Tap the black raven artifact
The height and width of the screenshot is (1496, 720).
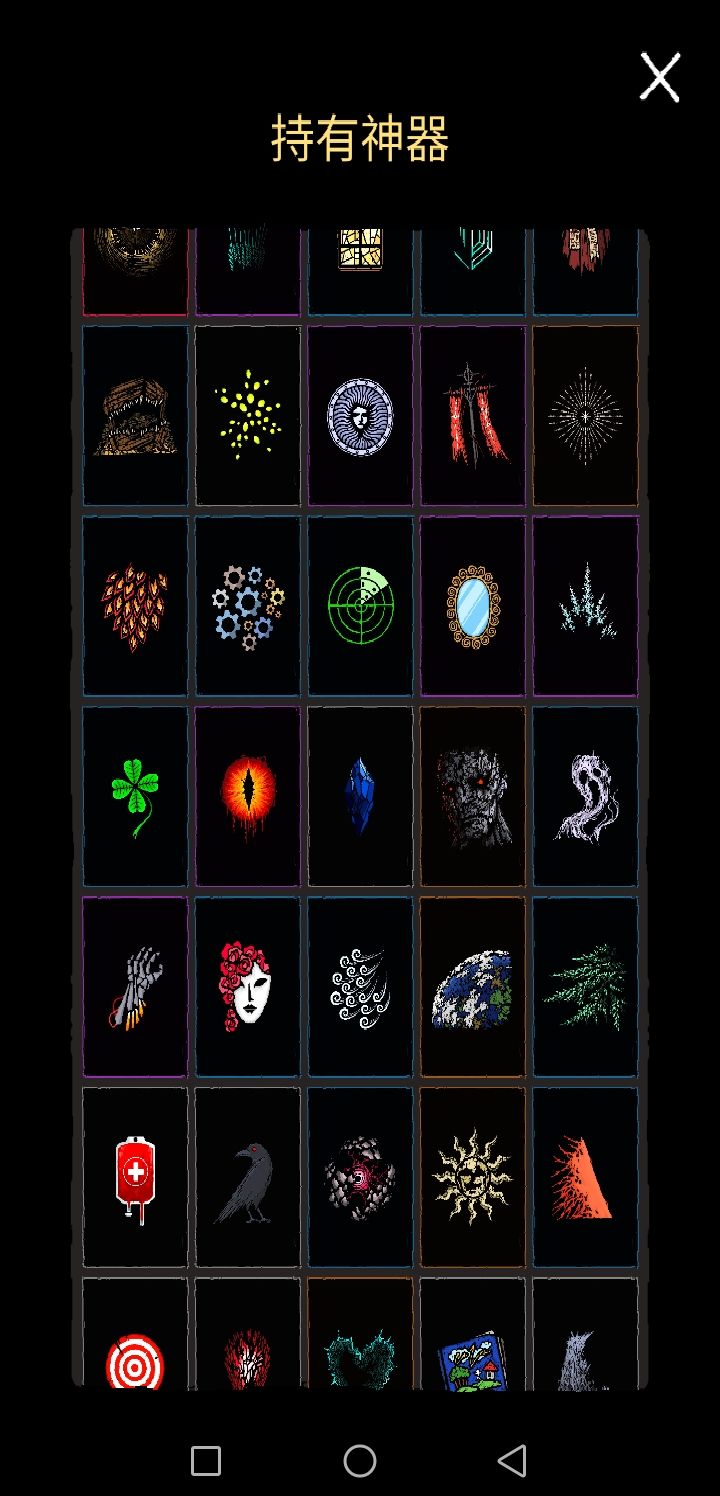(248, 1177)
